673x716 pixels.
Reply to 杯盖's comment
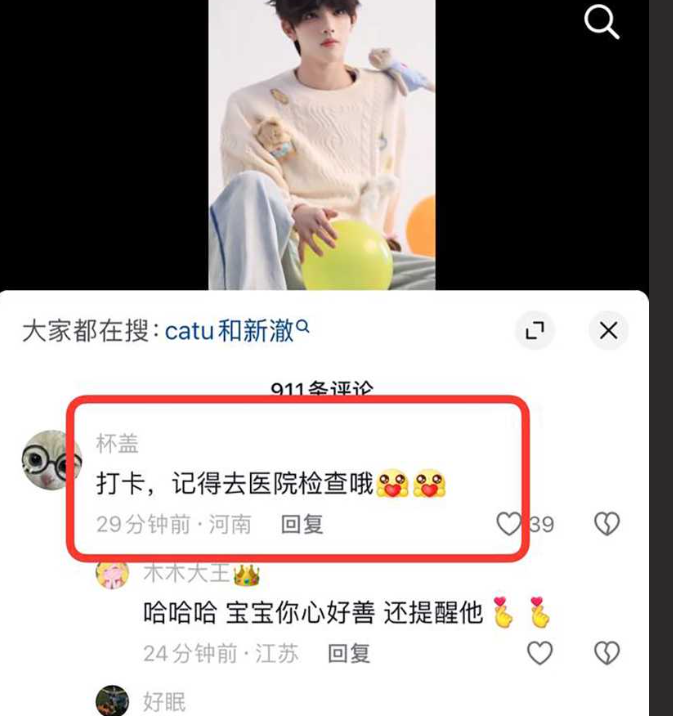pos(302,524)
